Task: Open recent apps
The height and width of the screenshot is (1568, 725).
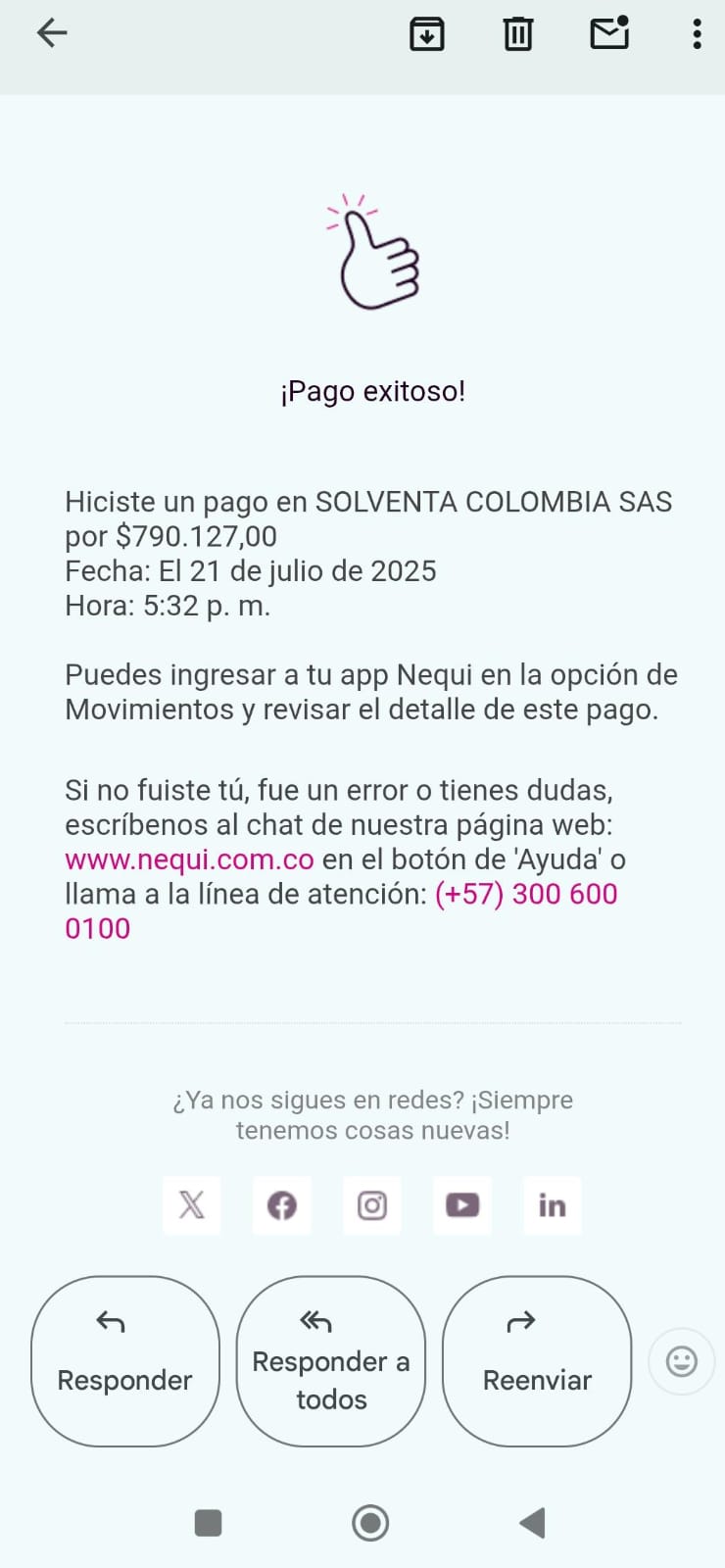Action: [208, 1523]
